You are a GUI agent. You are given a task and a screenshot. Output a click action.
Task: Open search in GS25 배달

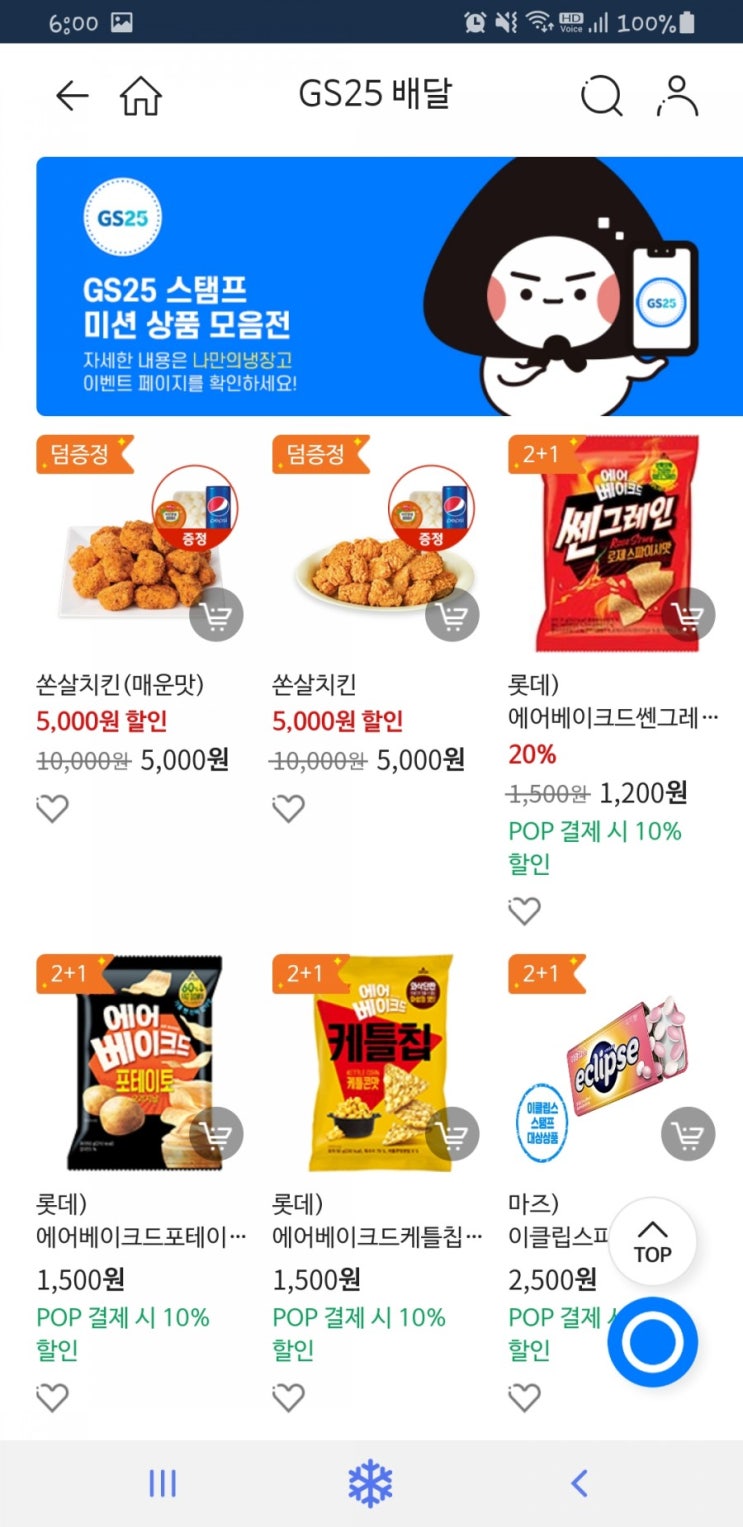click(x=601, y=96)
